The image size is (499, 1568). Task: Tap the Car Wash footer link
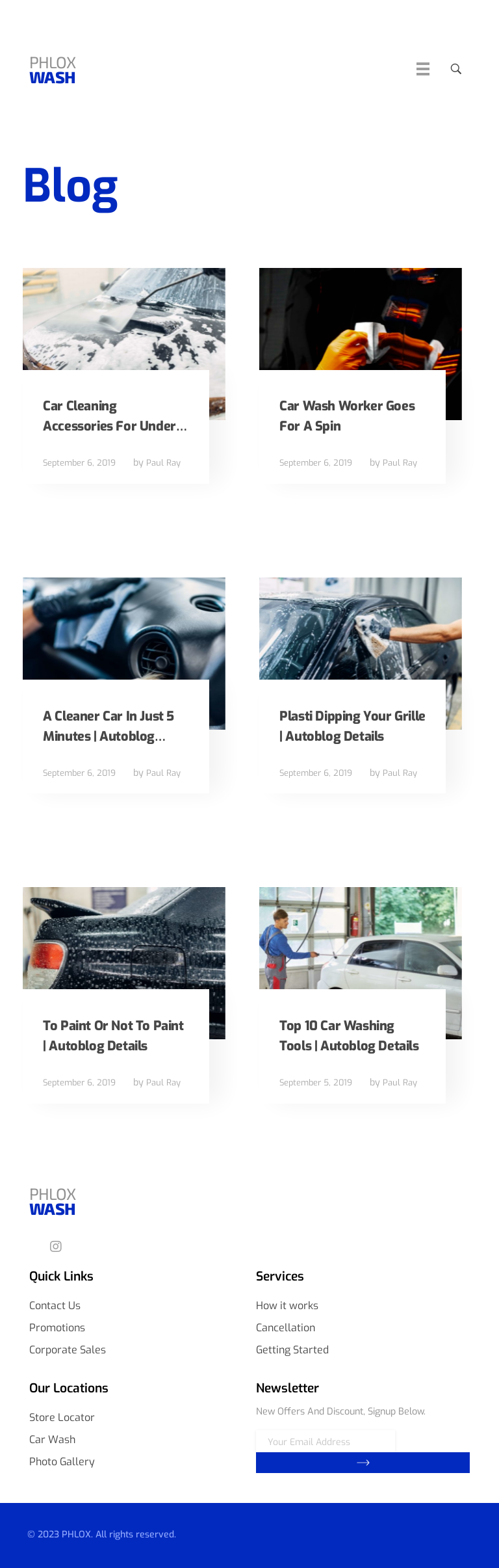52,1439
